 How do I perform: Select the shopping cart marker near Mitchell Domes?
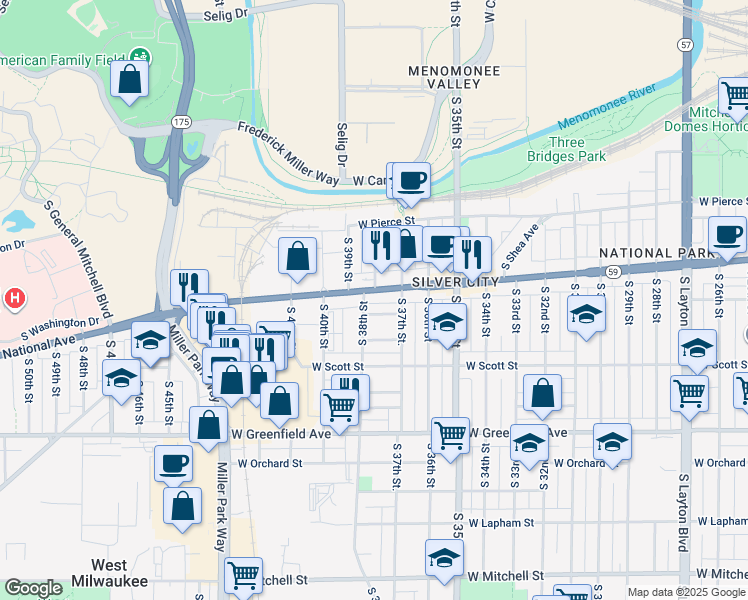click(736, 97)
